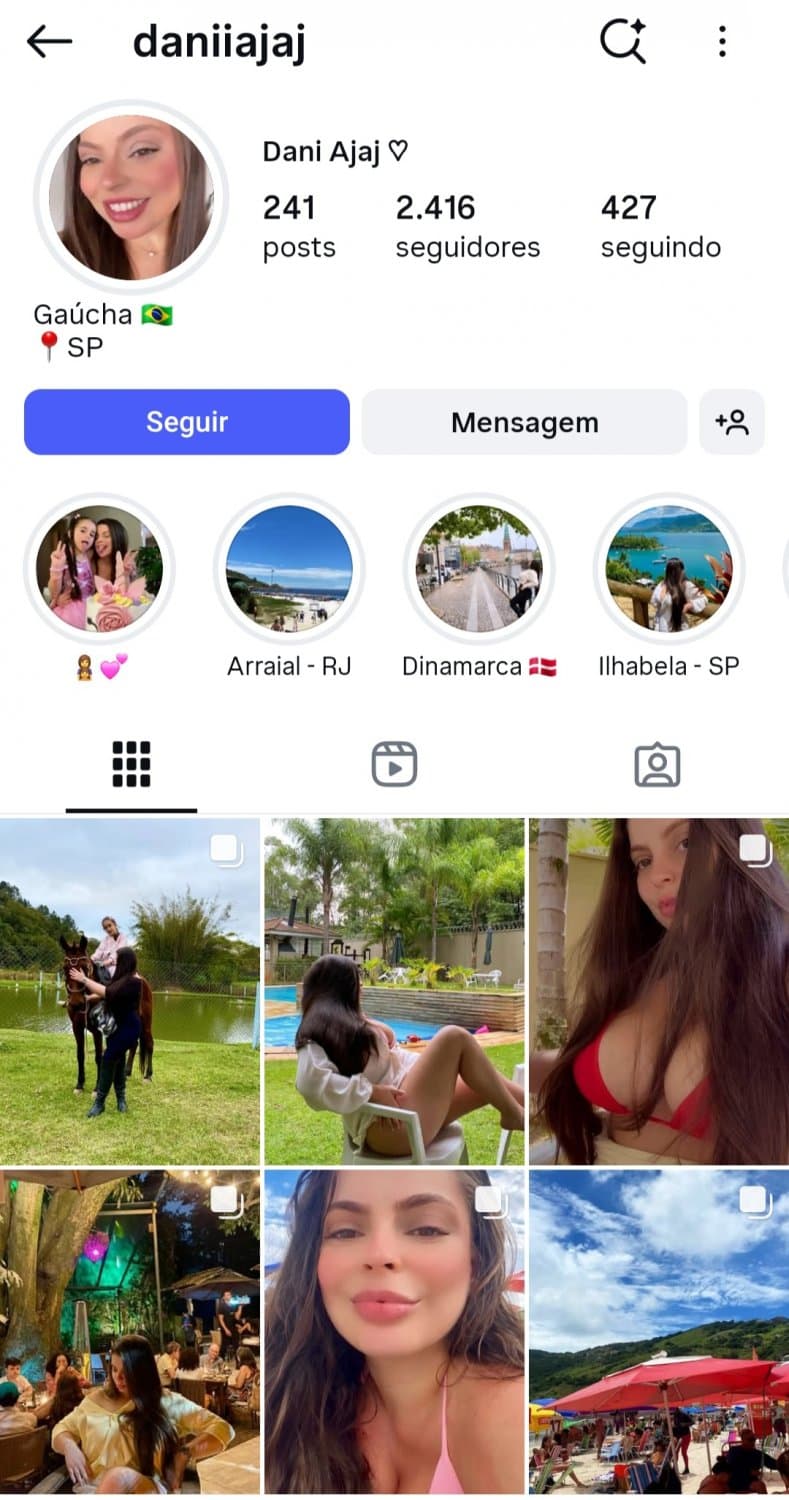View the Dinamarca highlight
789x1500 pixels.
pyautogui.click(x=478, y=568)
